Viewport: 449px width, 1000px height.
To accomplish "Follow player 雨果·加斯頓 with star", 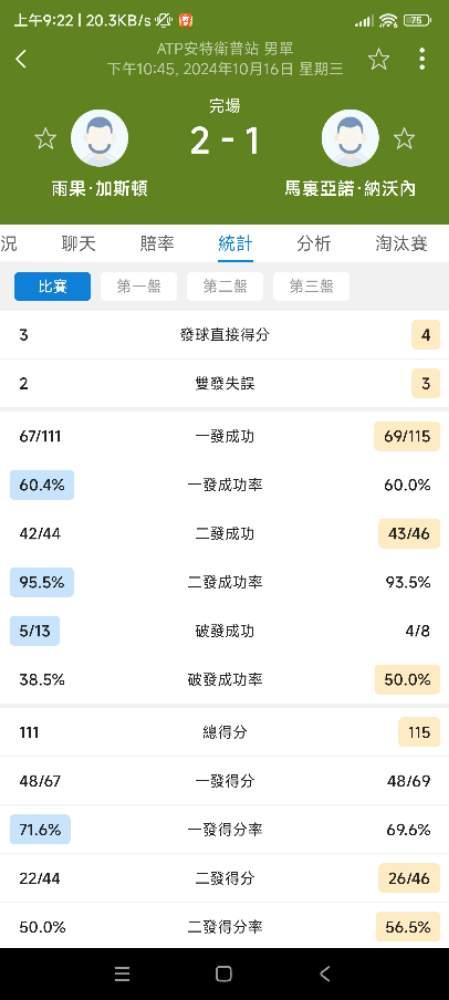I will (45, 138).
